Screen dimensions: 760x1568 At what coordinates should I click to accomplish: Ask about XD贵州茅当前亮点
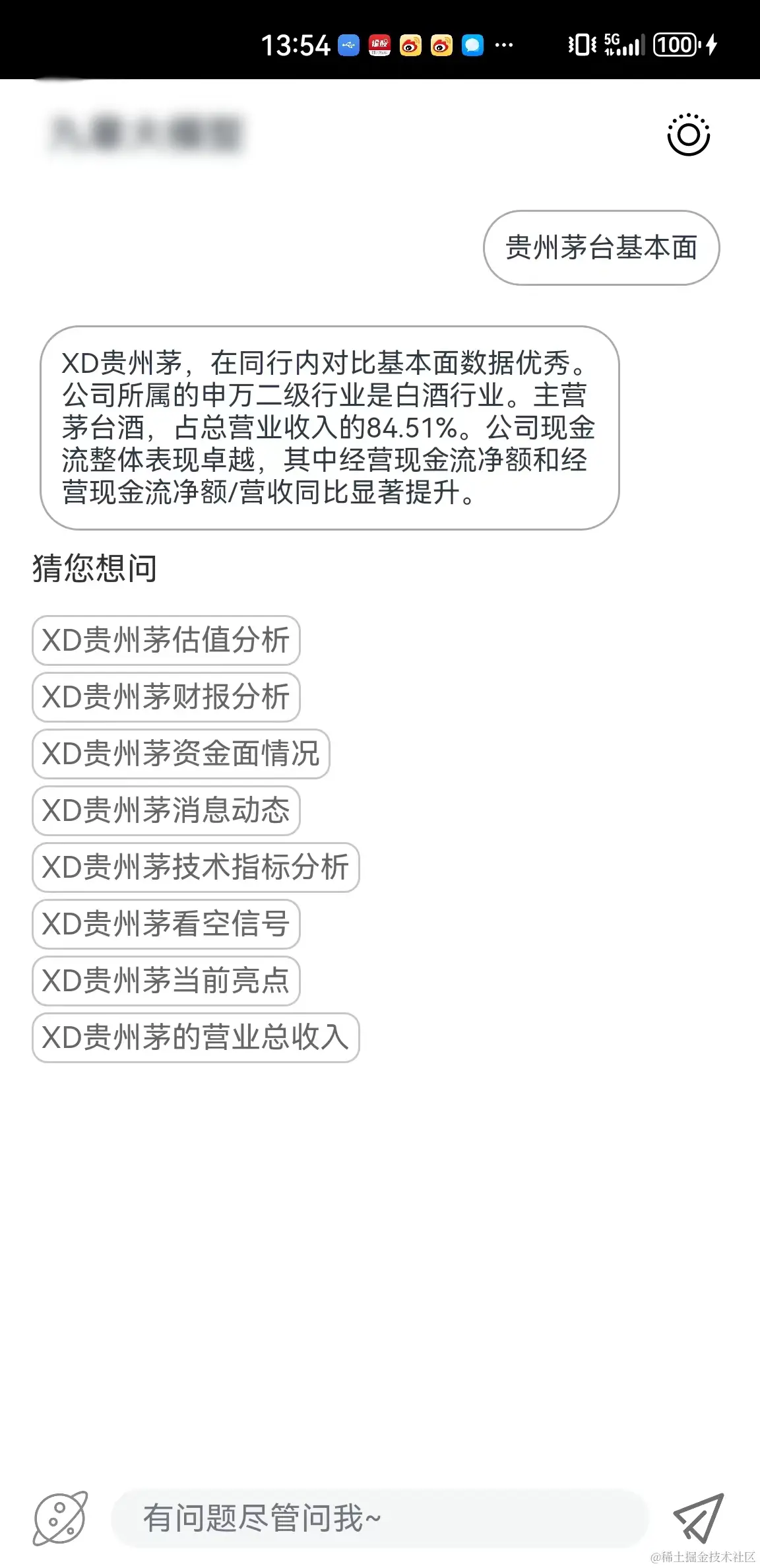pos(166,981)
